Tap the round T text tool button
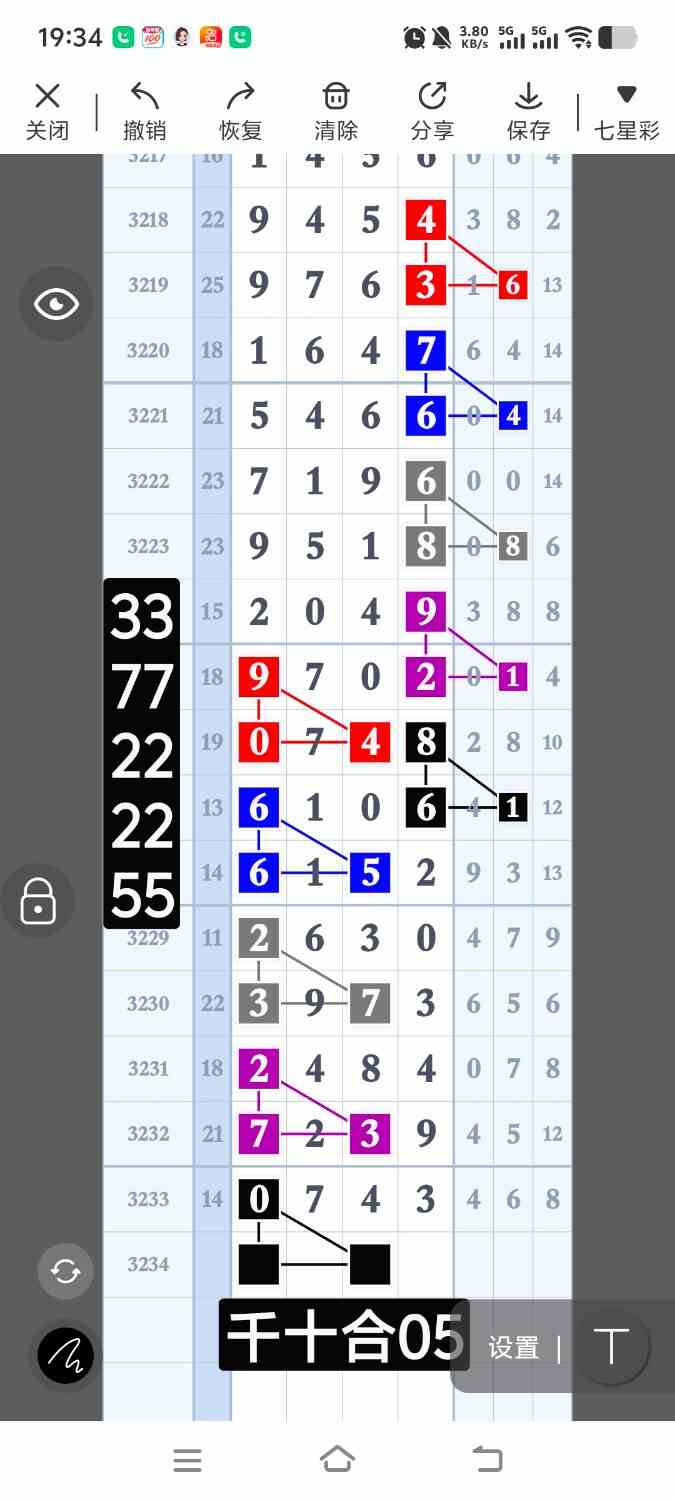 tap(611, 1346)
